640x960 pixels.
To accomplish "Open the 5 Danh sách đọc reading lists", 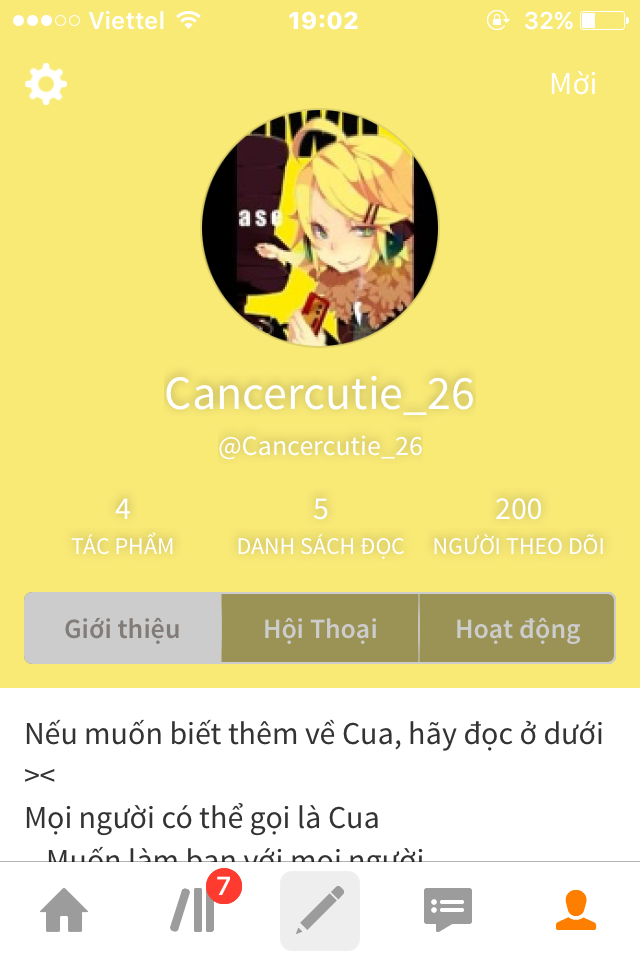I will click(320, 527).
